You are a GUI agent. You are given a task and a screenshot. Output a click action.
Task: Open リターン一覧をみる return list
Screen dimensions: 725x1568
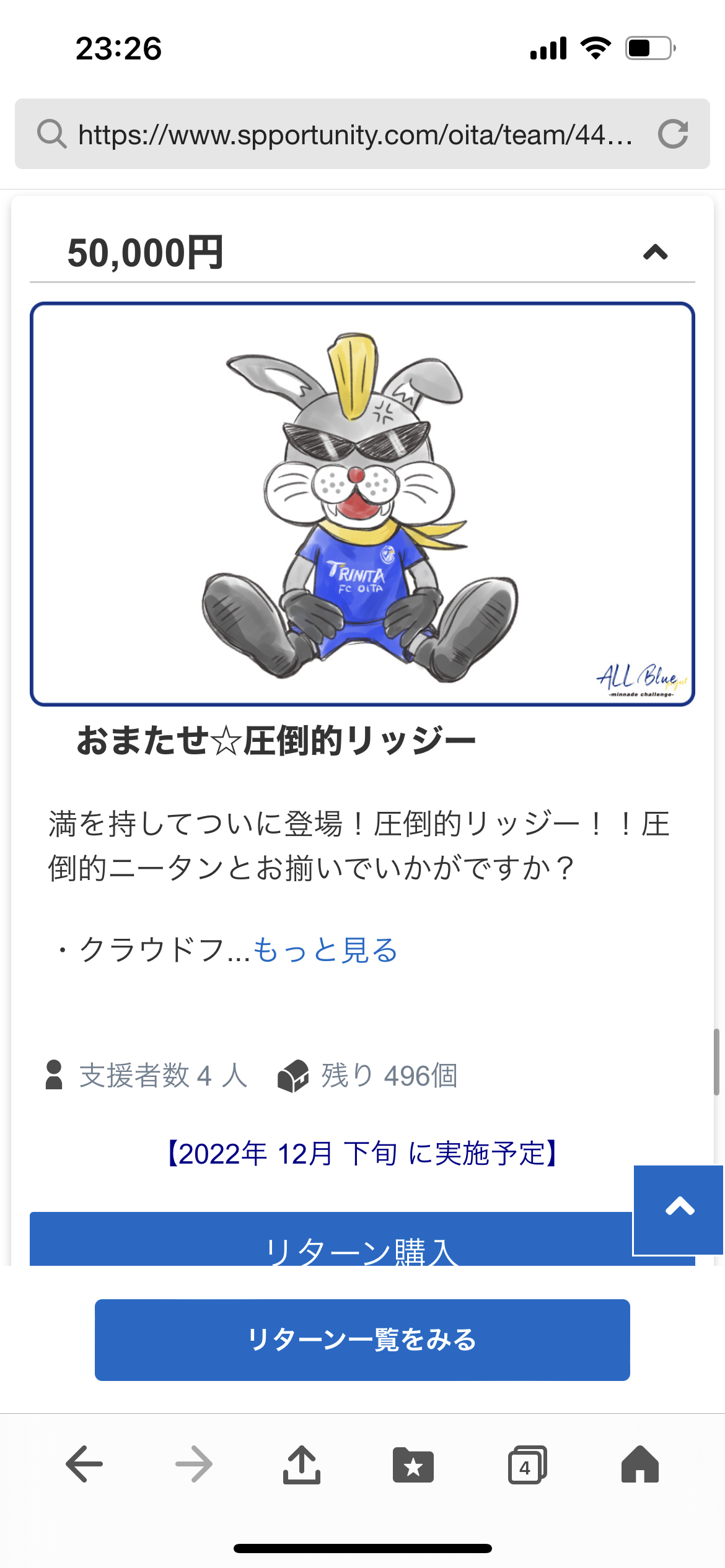[362, 1339]
